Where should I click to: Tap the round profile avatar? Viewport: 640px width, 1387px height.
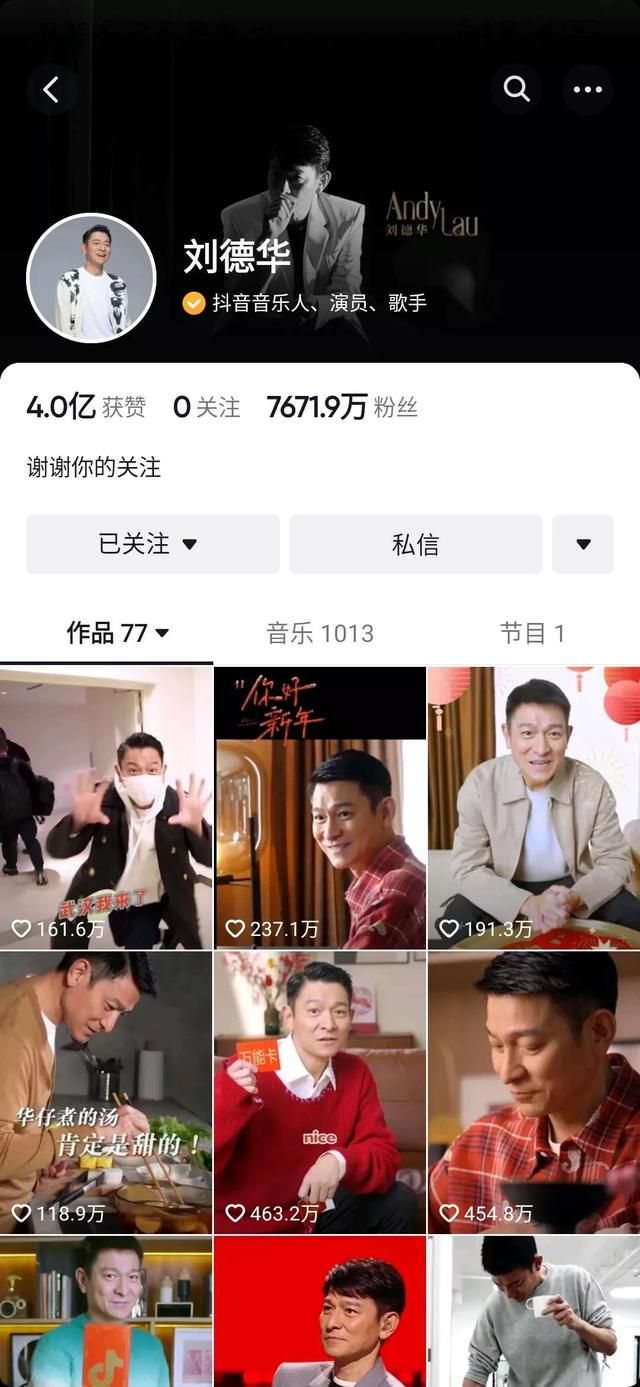(91, 278)
